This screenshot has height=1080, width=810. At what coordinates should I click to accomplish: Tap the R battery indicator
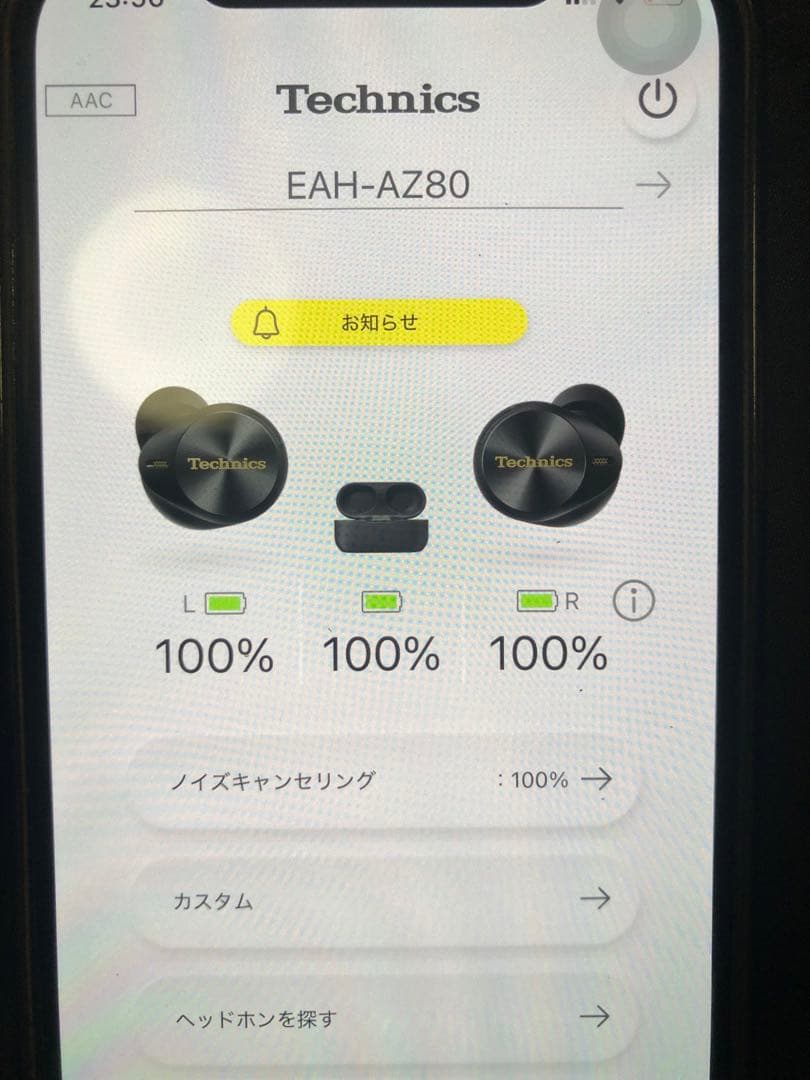coord(537,602)
